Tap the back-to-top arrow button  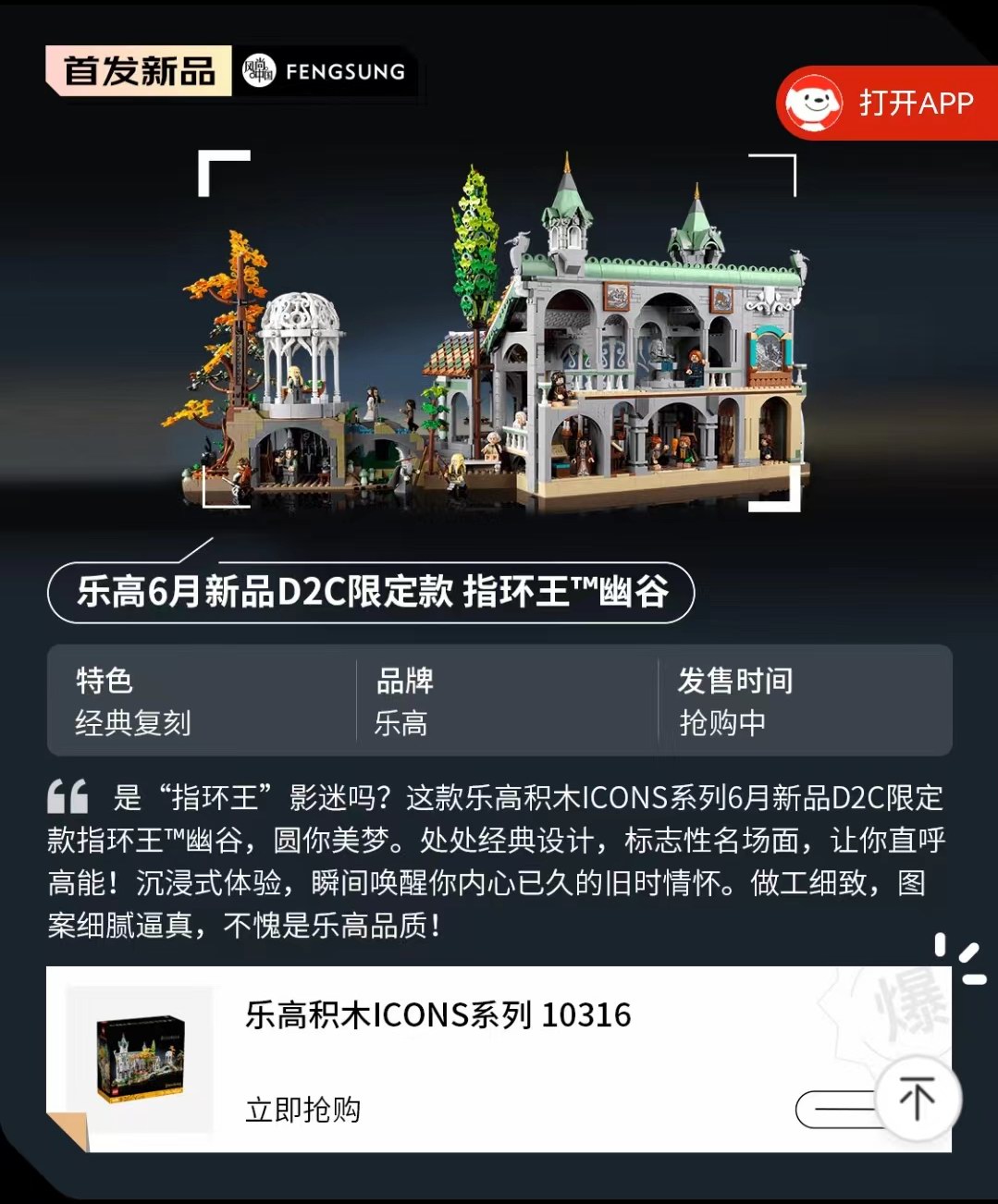918,1099
